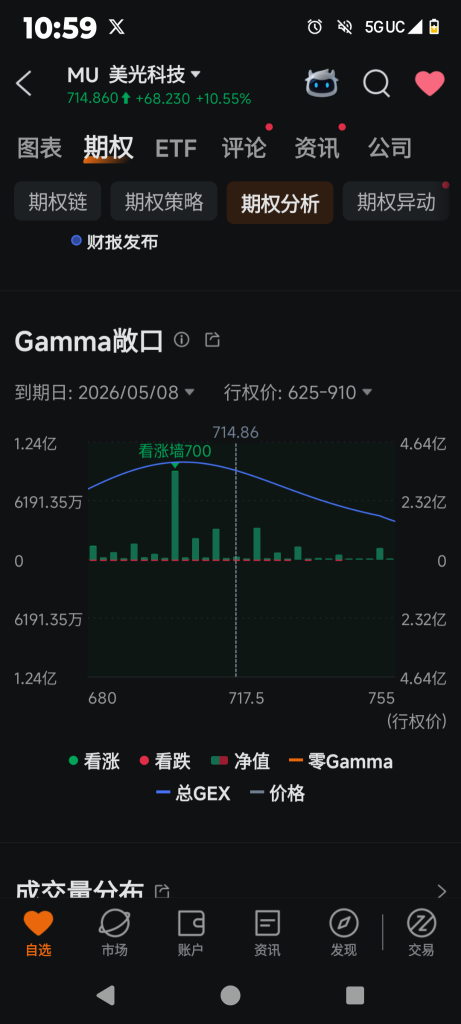This screenshot has height=1024, width=461.
Task: Change the 行权价 625-910 strike range
Action: pos(298,392)
